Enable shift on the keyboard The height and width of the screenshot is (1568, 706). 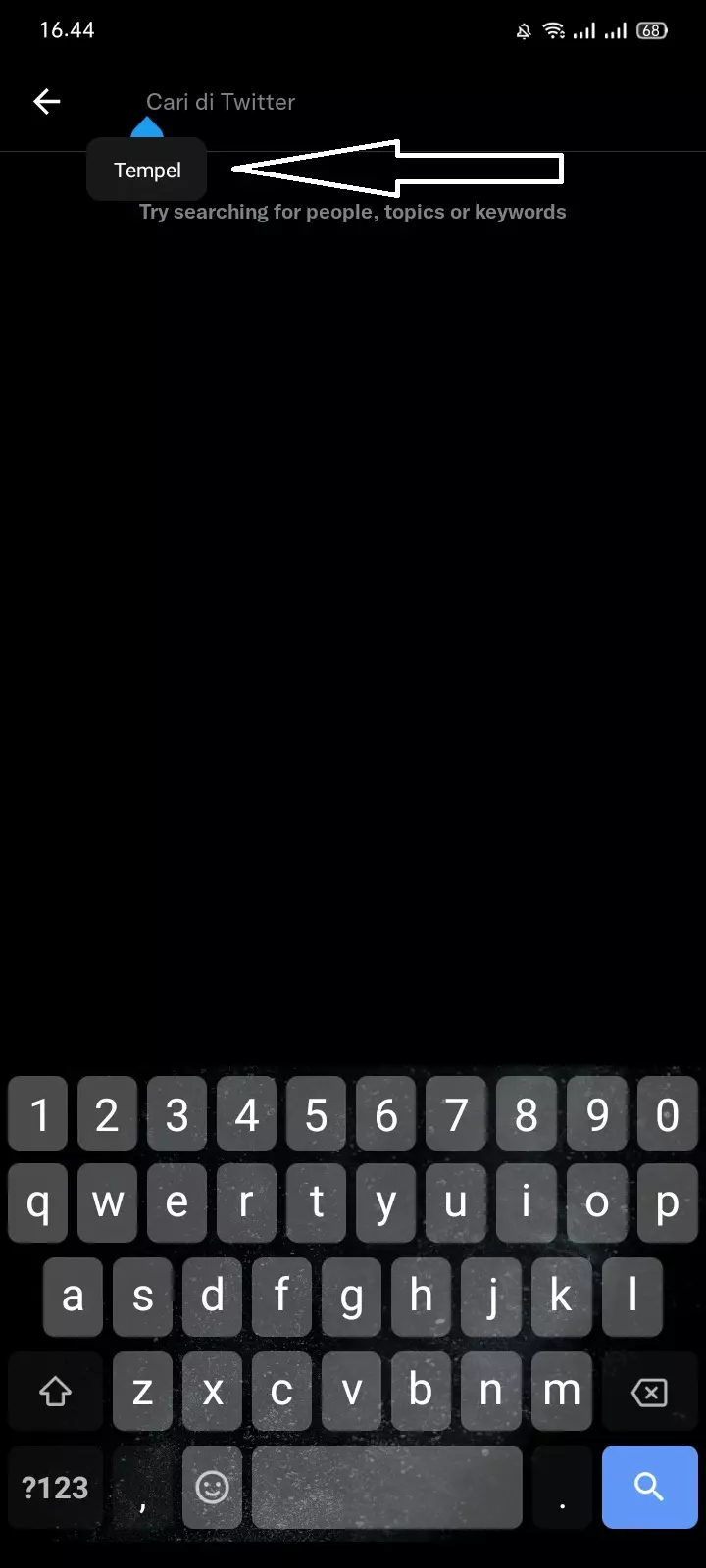click(56, 1392)
